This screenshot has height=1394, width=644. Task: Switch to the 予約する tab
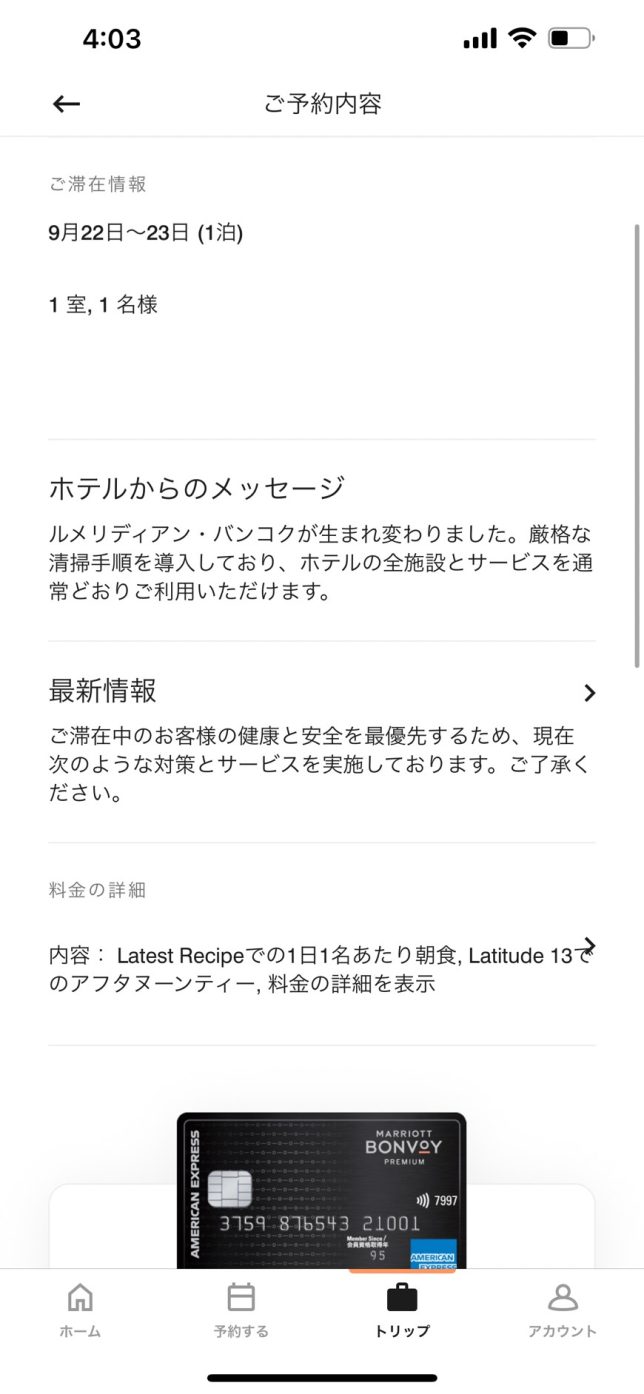coord(241,1310)
